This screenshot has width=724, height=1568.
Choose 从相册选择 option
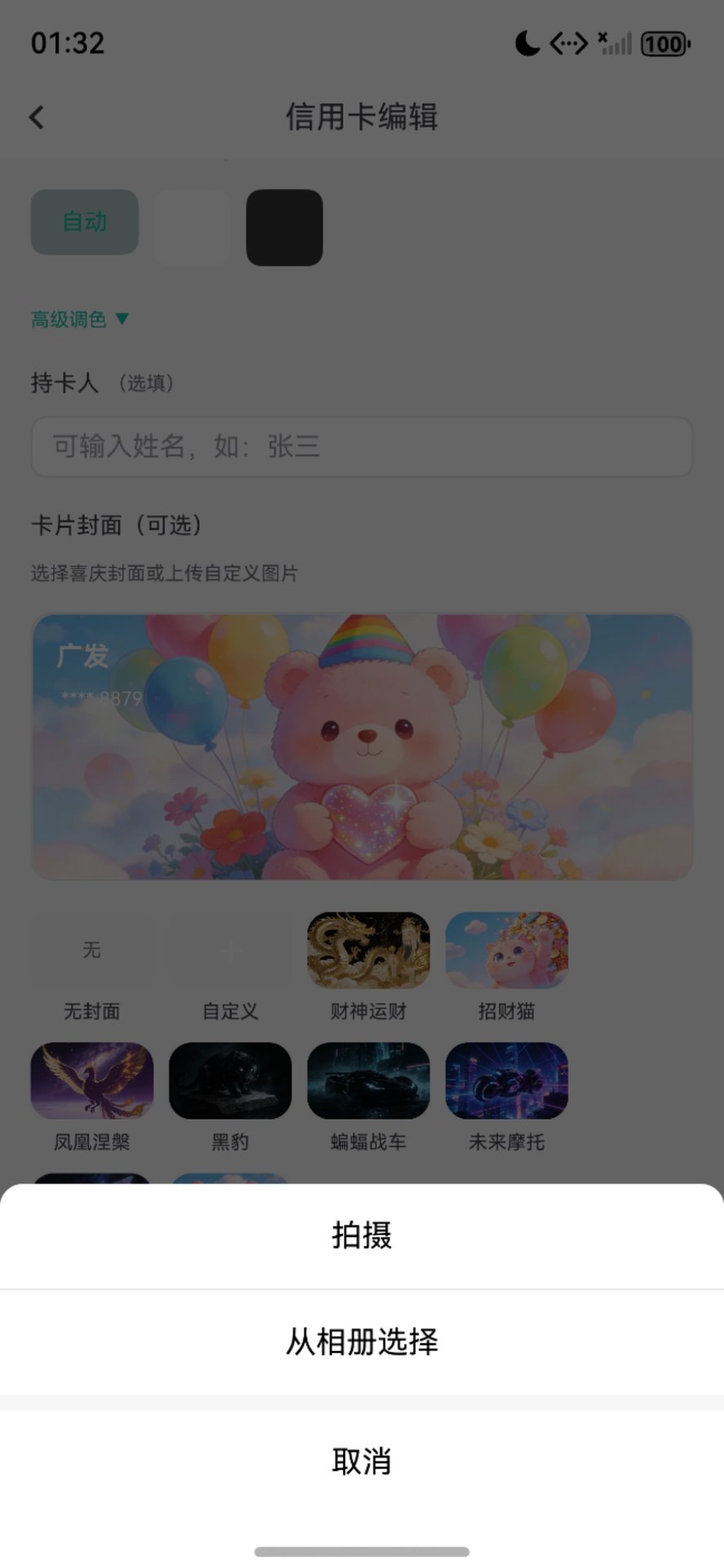pyautogui.click(x=362, y=1342)
